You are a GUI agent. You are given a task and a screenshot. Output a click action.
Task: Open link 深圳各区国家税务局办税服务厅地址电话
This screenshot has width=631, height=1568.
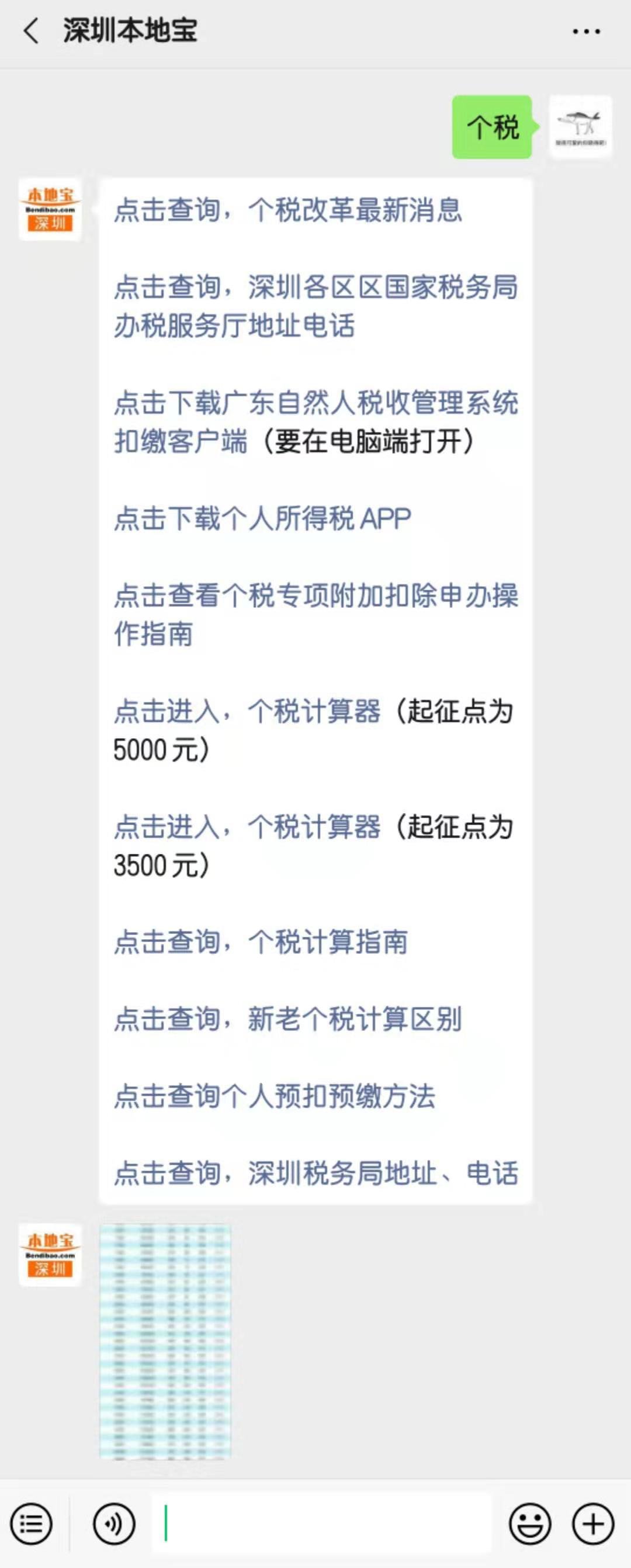pos(315,306)
